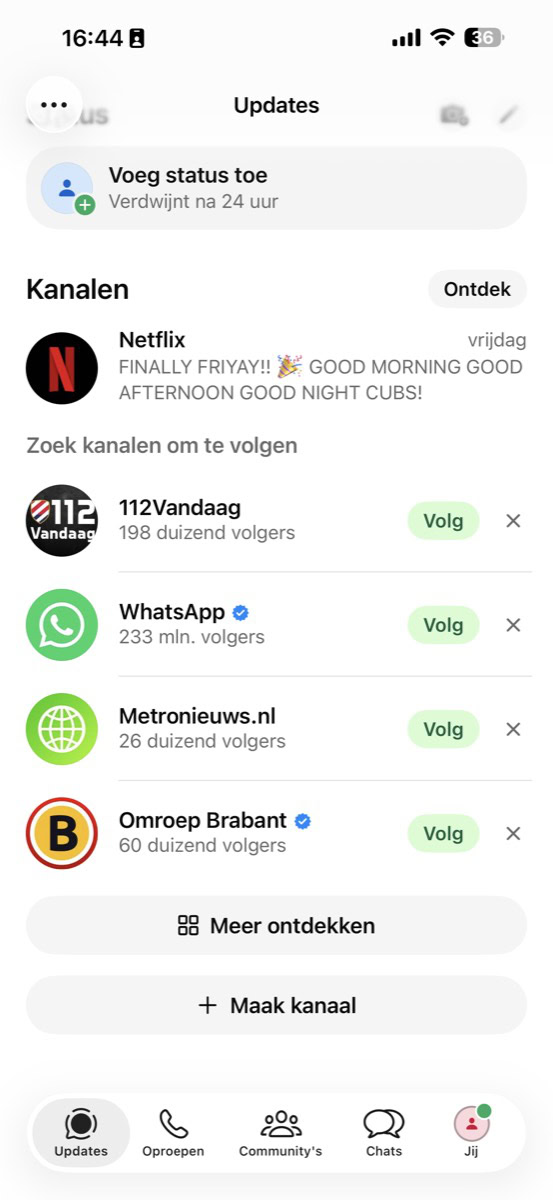Dismiss the Metronieuws.nl suggestion
The image size is (553, 1200).
pyautogui.click(x=513, y=729)
